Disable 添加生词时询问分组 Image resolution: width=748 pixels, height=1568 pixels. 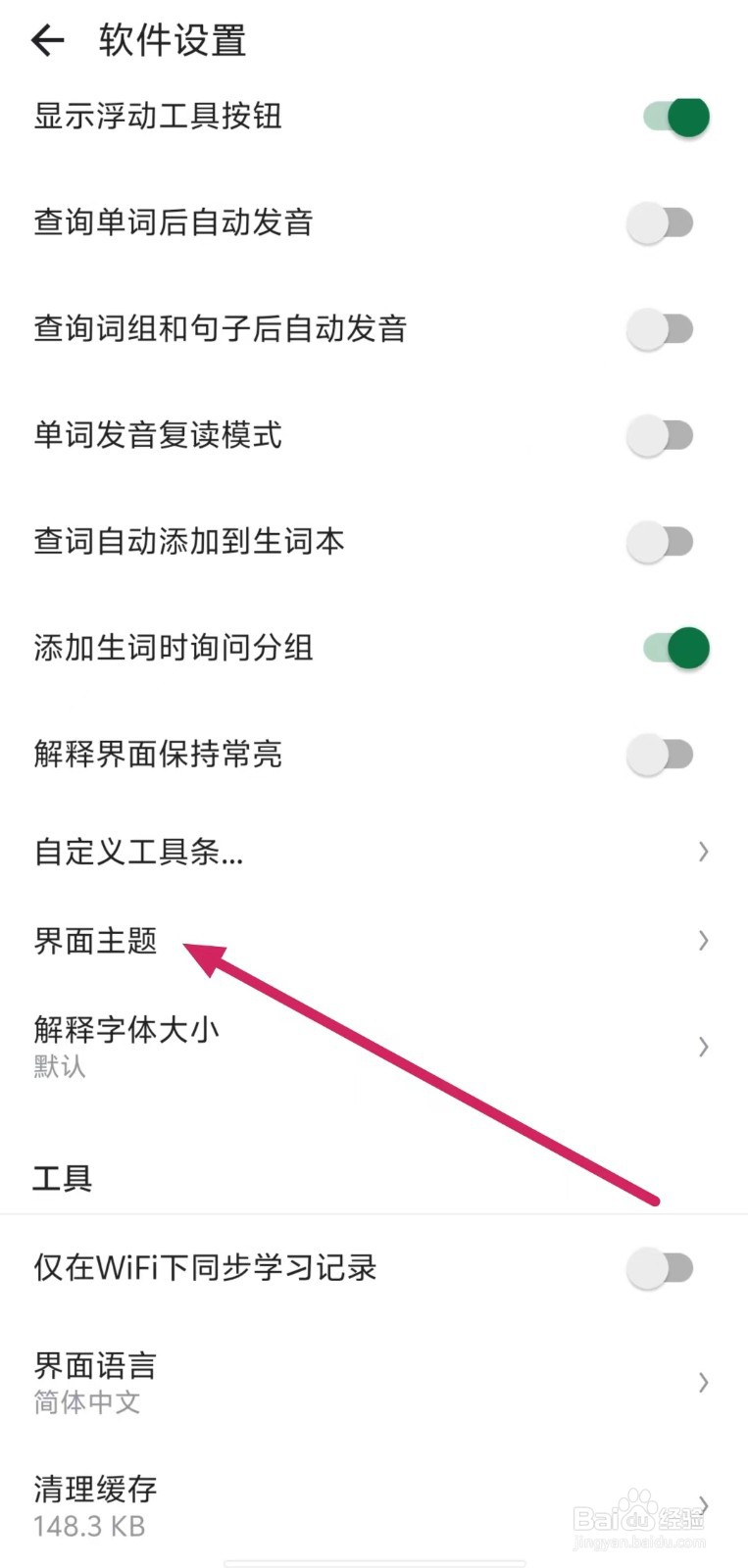click(673, 648)
